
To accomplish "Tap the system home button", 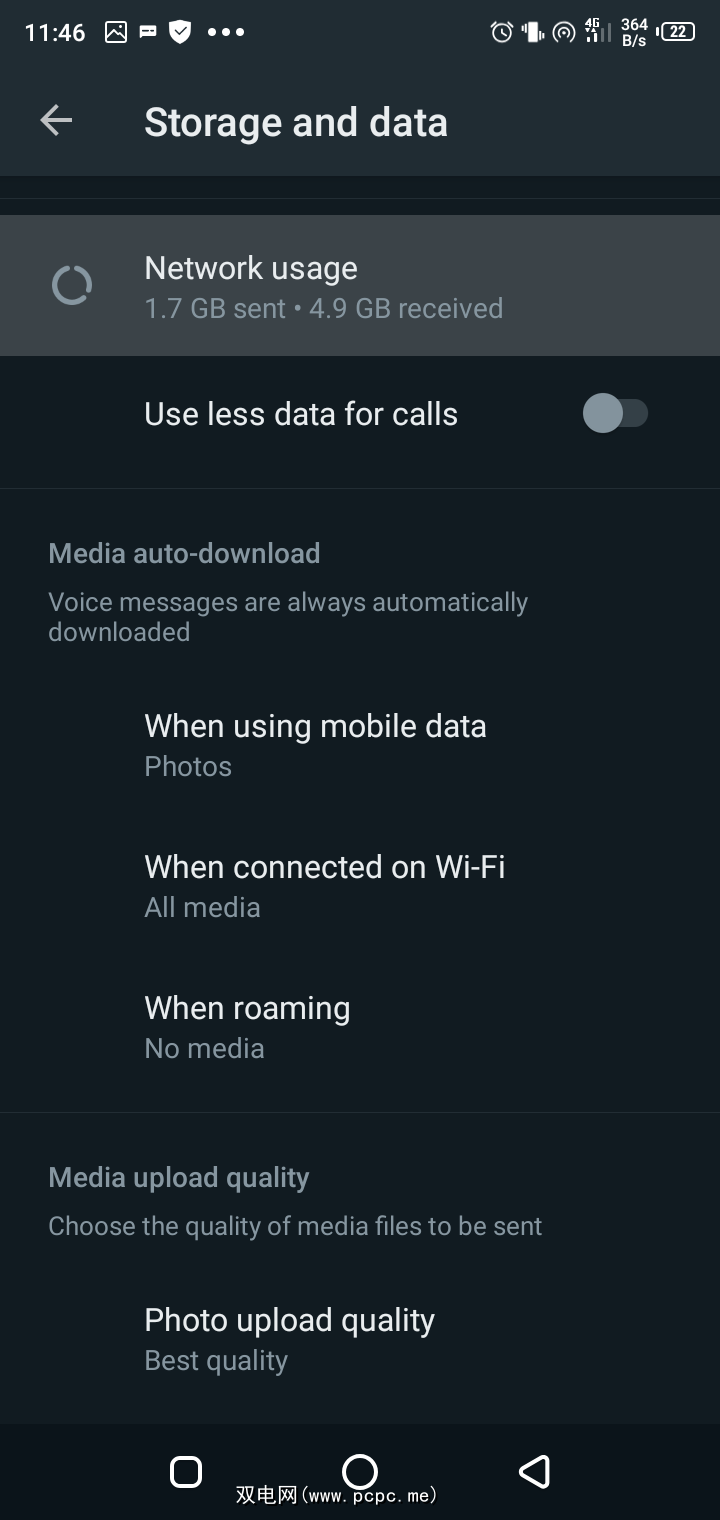I will point(360,1471).
